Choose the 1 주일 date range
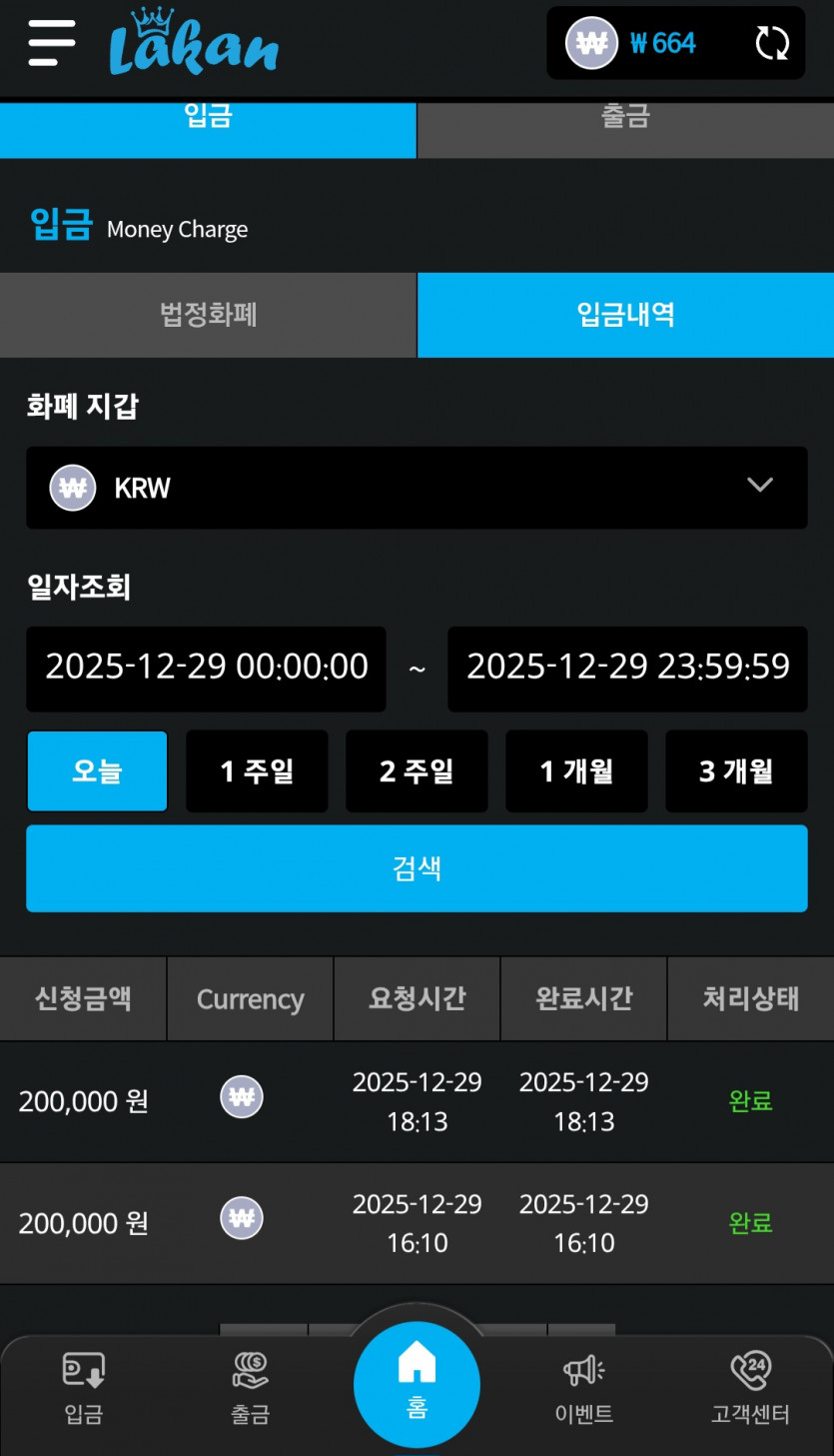The image size is (834, 1456). coord(257,770)
